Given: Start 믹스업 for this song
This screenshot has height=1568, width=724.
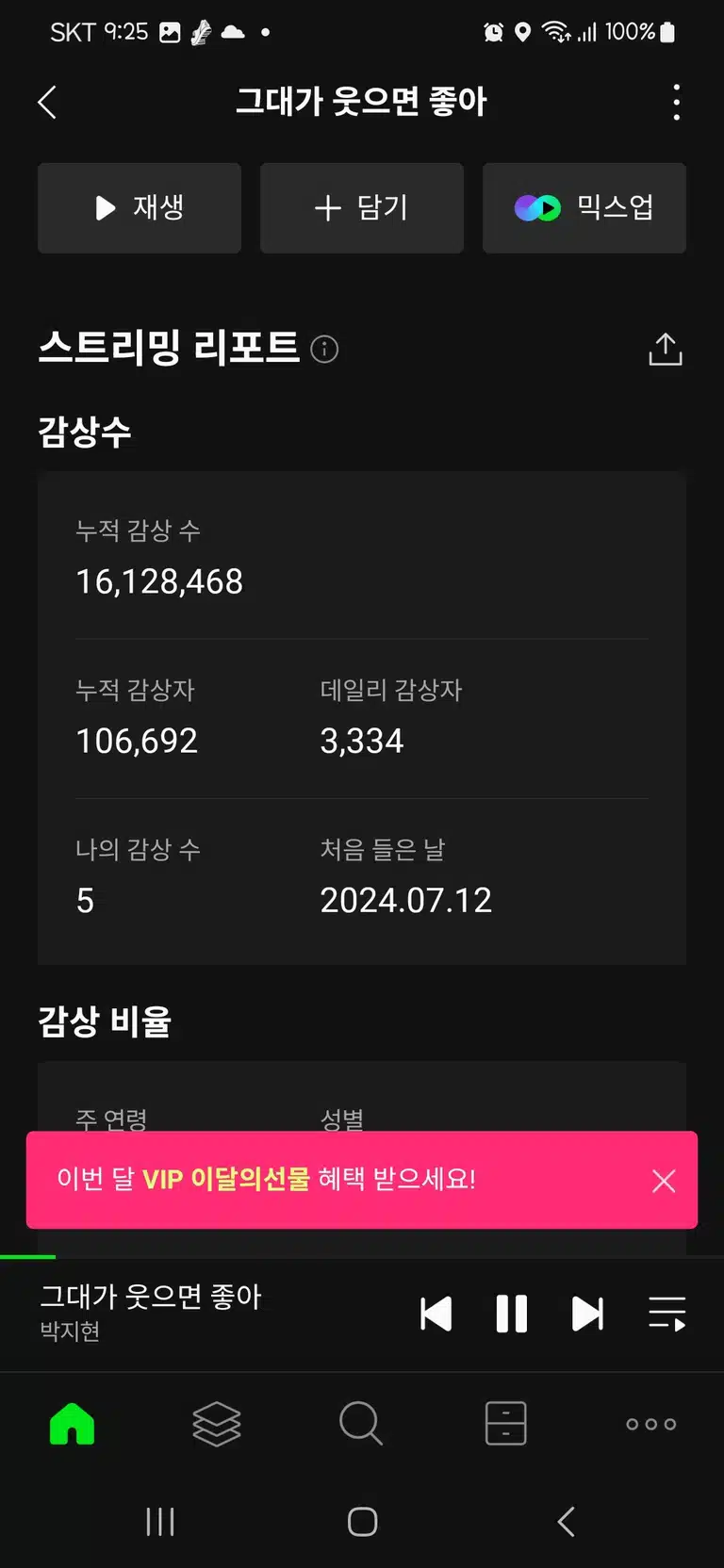Looking at the screenshot, I should (584, 208).
